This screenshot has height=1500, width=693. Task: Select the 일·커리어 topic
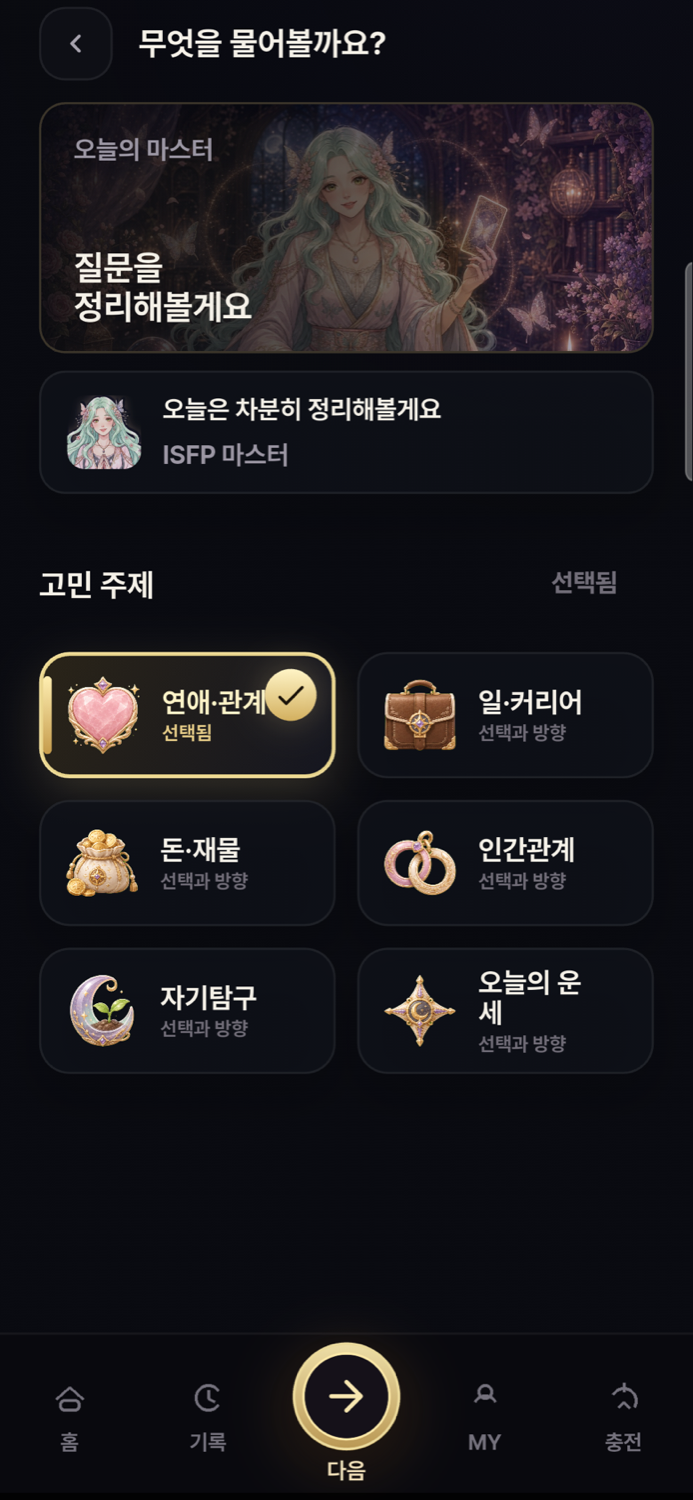(x=505, y=715)
